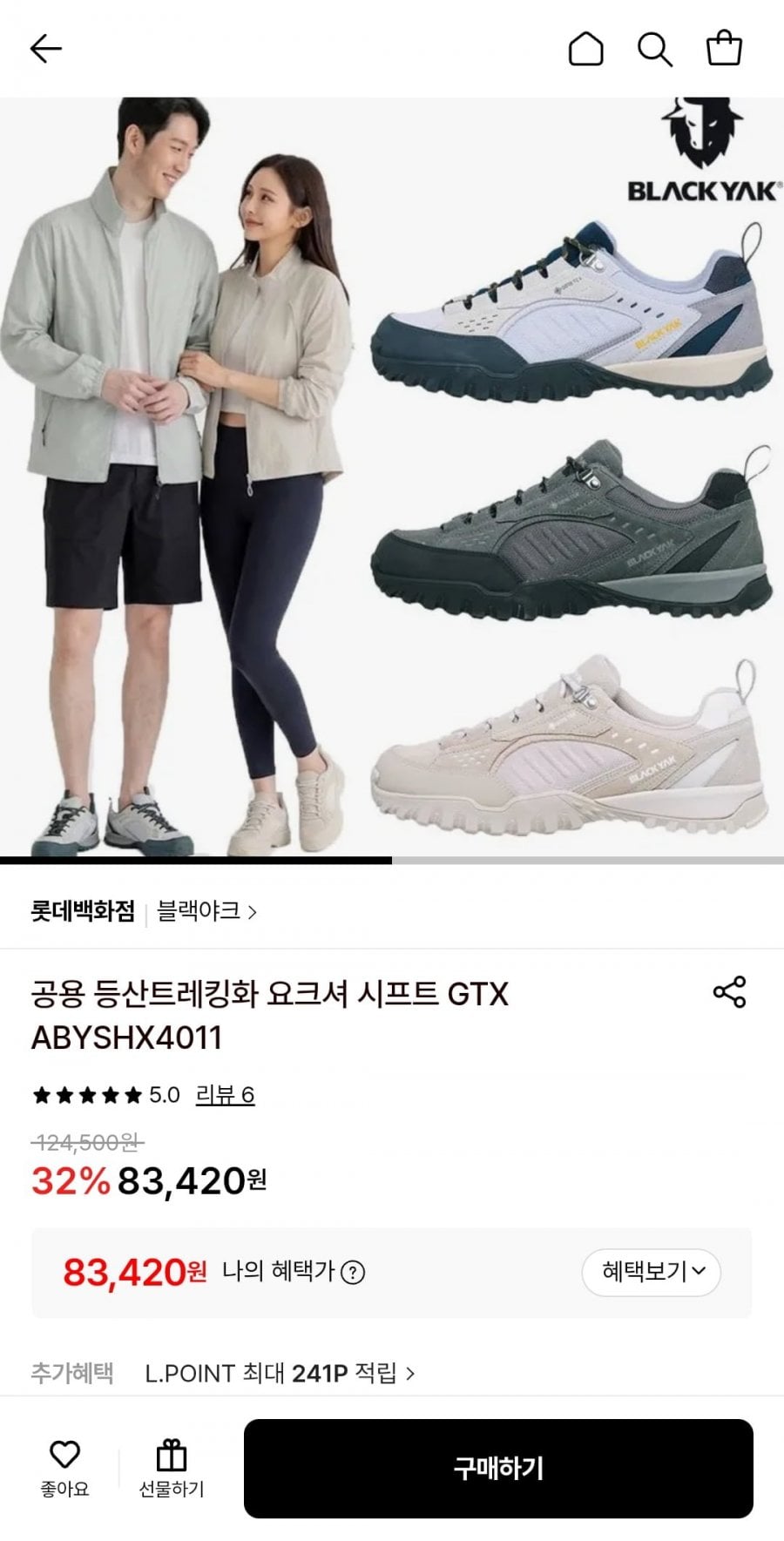Show info for 나의 혜택가 question mark

tap(353, 1273)
